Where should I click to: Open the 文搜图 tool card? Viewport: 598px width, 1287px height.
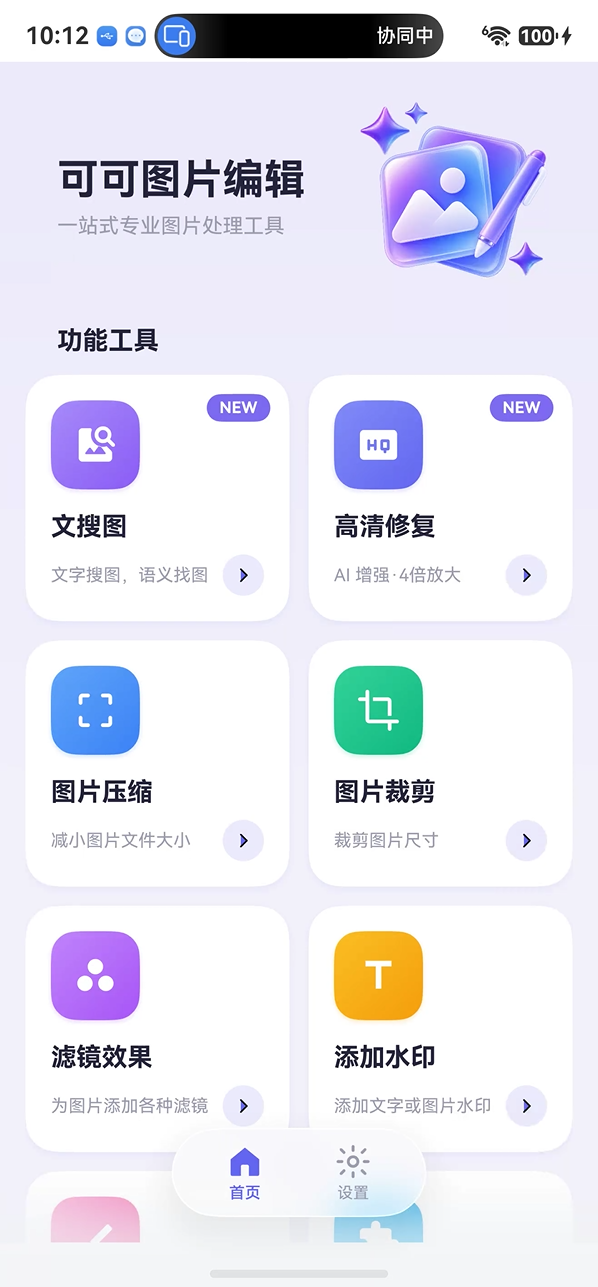pyautogui.click(x=157, y=498)
